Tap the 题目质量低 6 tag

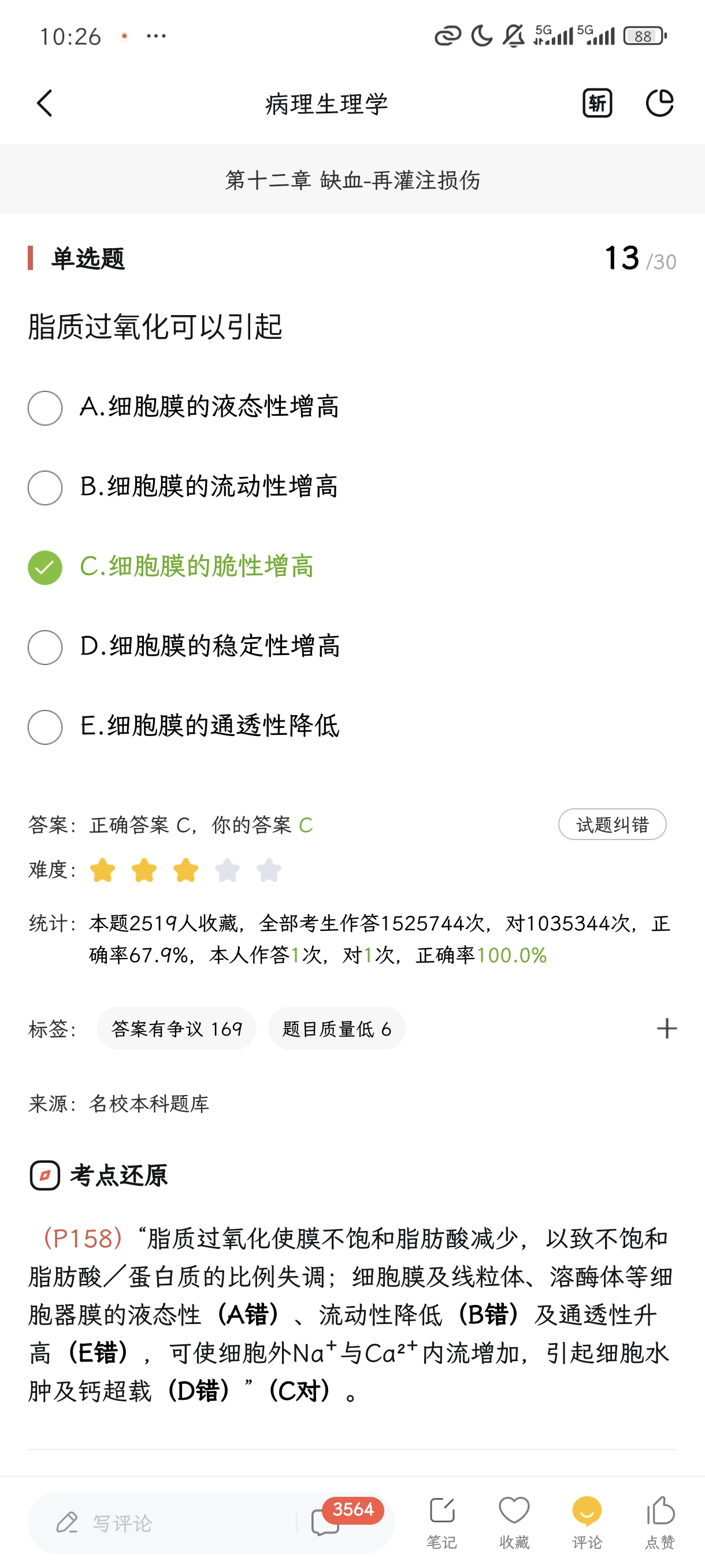pos(336,1029)
